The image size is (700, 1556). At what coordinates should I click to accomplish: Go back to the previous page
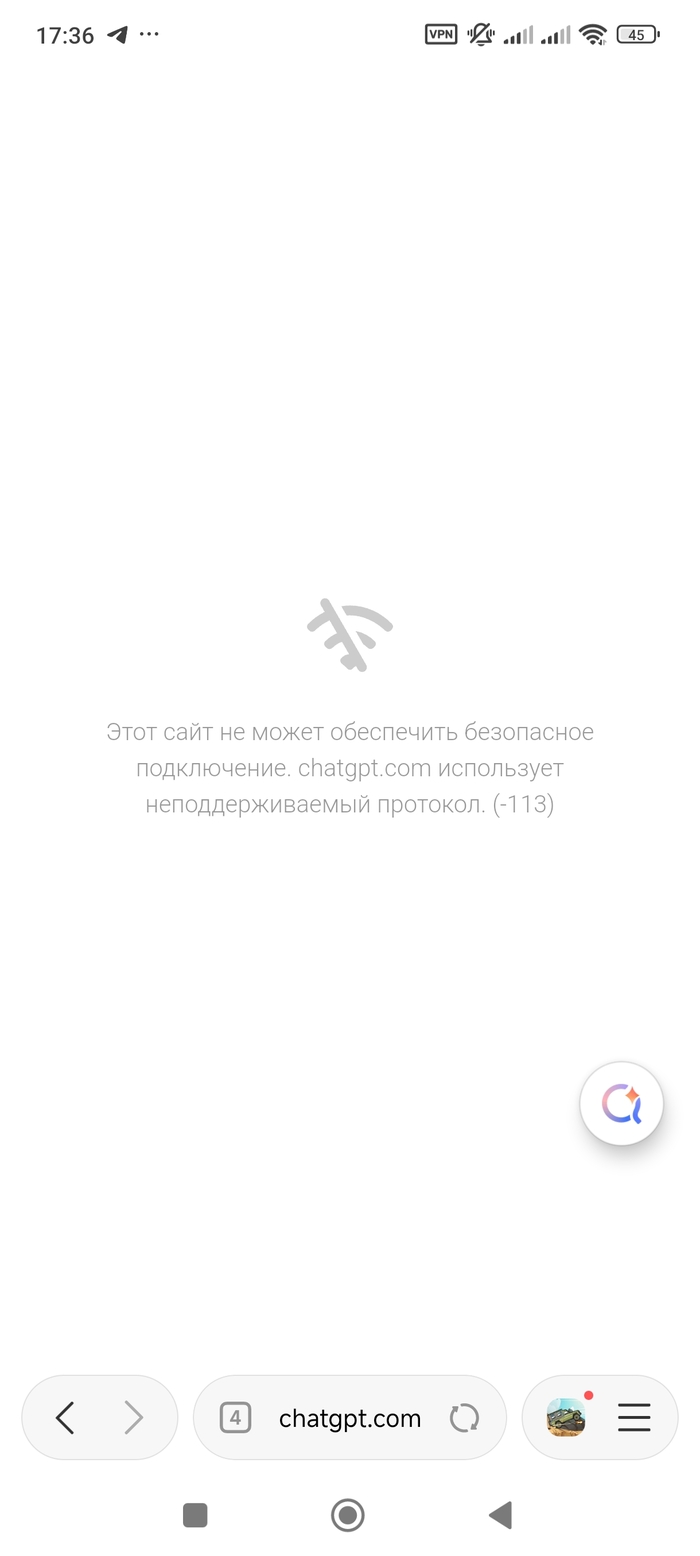tap(65, 1418)
